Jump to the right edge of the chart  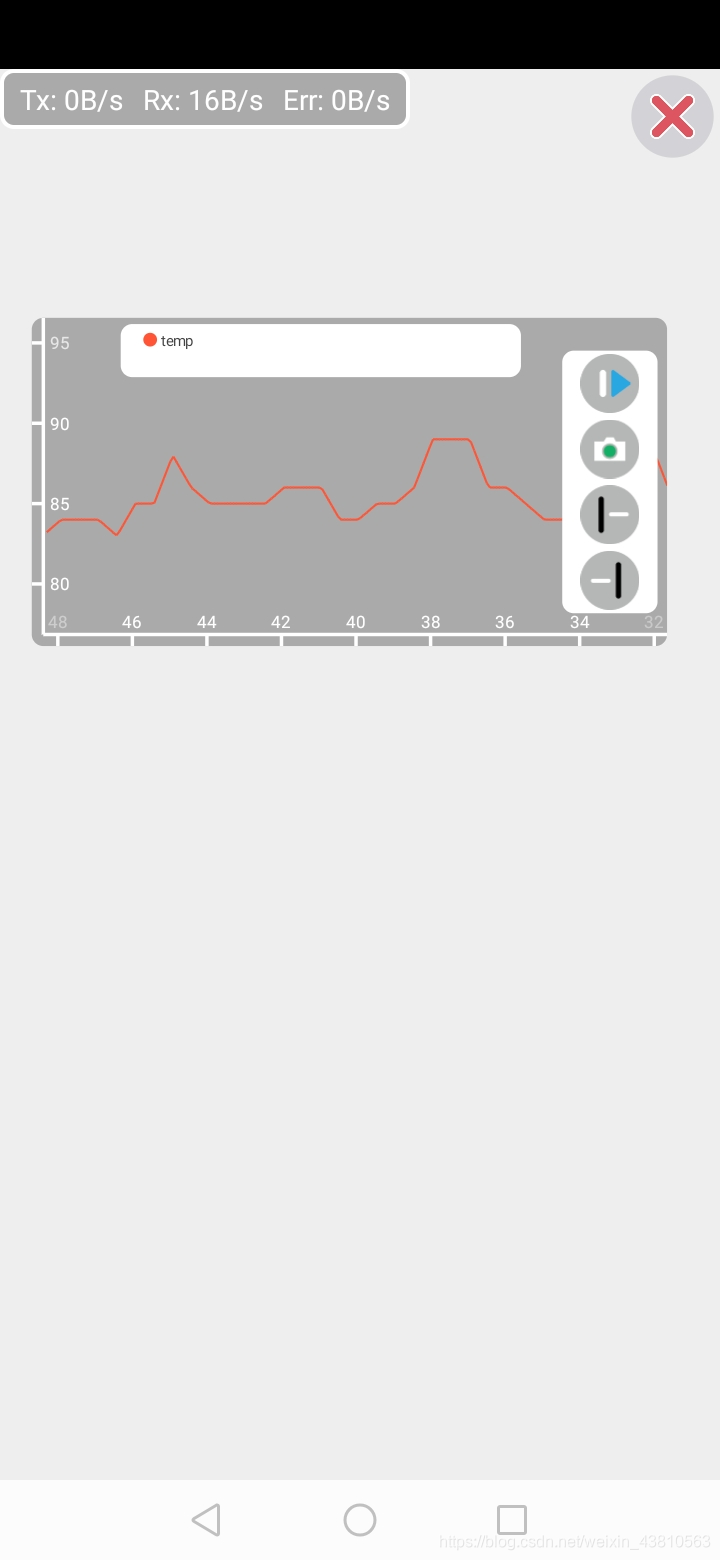609,580
